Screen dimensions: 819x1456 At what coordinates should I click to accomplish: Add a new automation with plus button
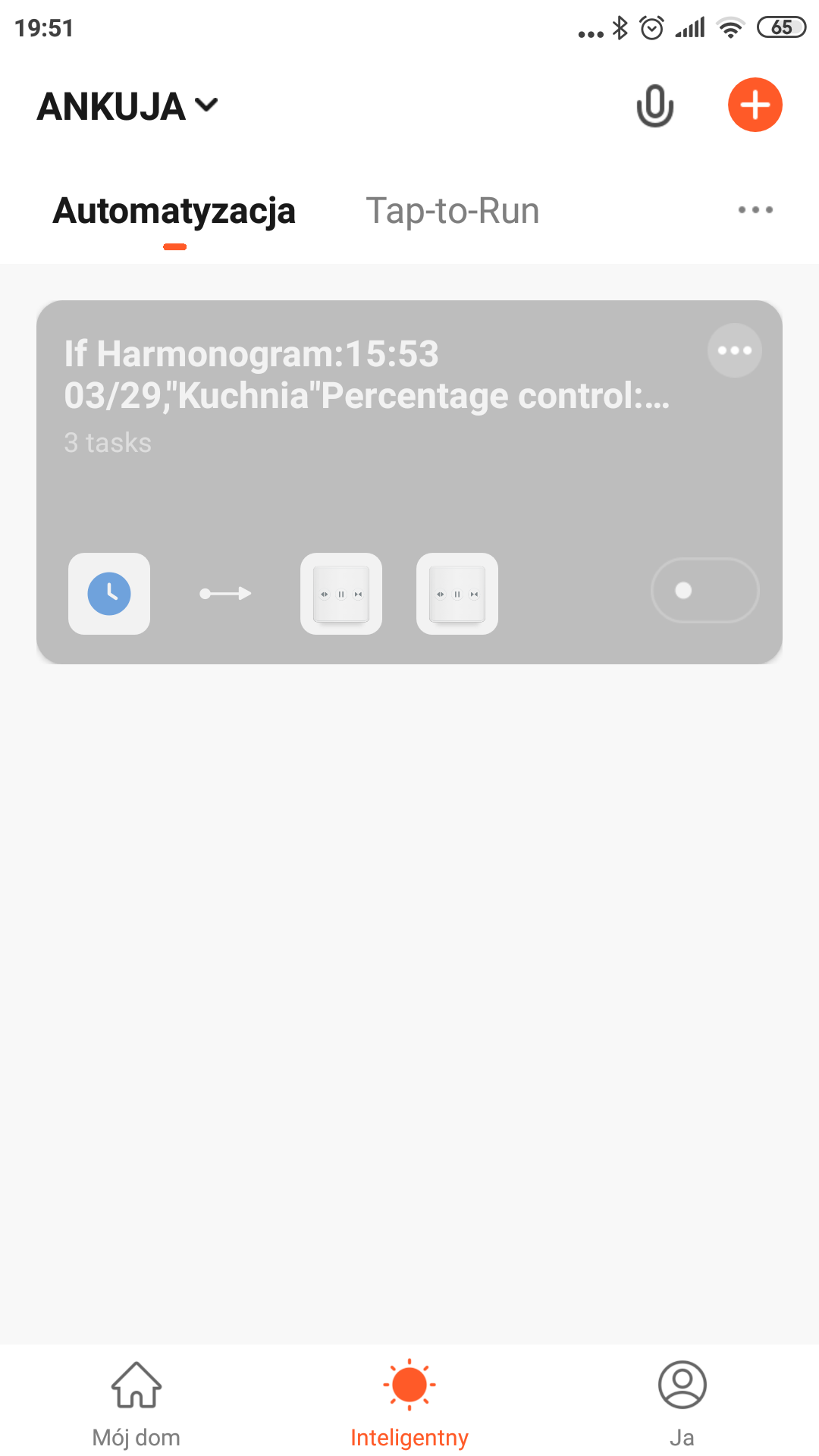[755, 105]
